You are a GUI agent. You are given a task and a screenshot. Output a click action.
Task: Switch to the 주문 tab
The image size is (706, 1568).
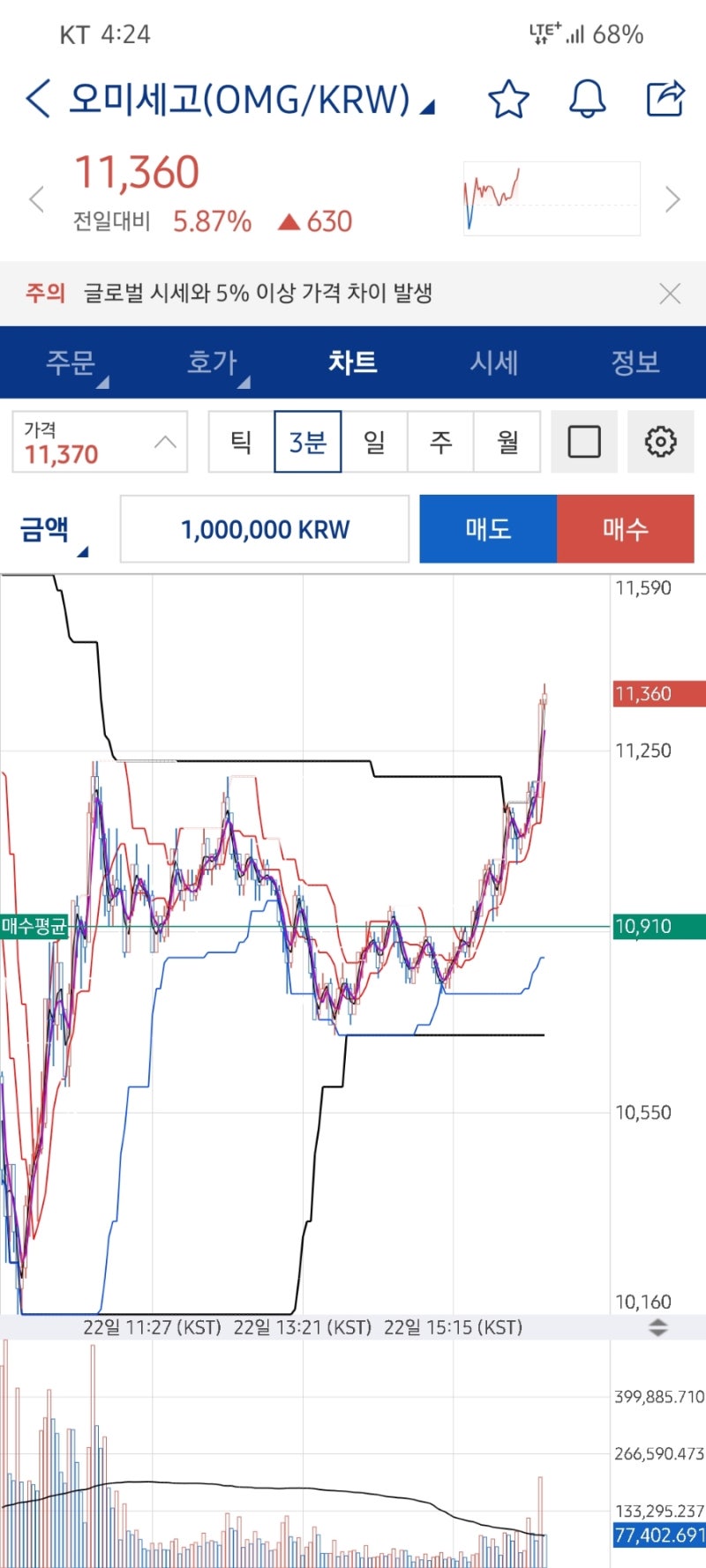pyautogui.click(x=71, y=362)
